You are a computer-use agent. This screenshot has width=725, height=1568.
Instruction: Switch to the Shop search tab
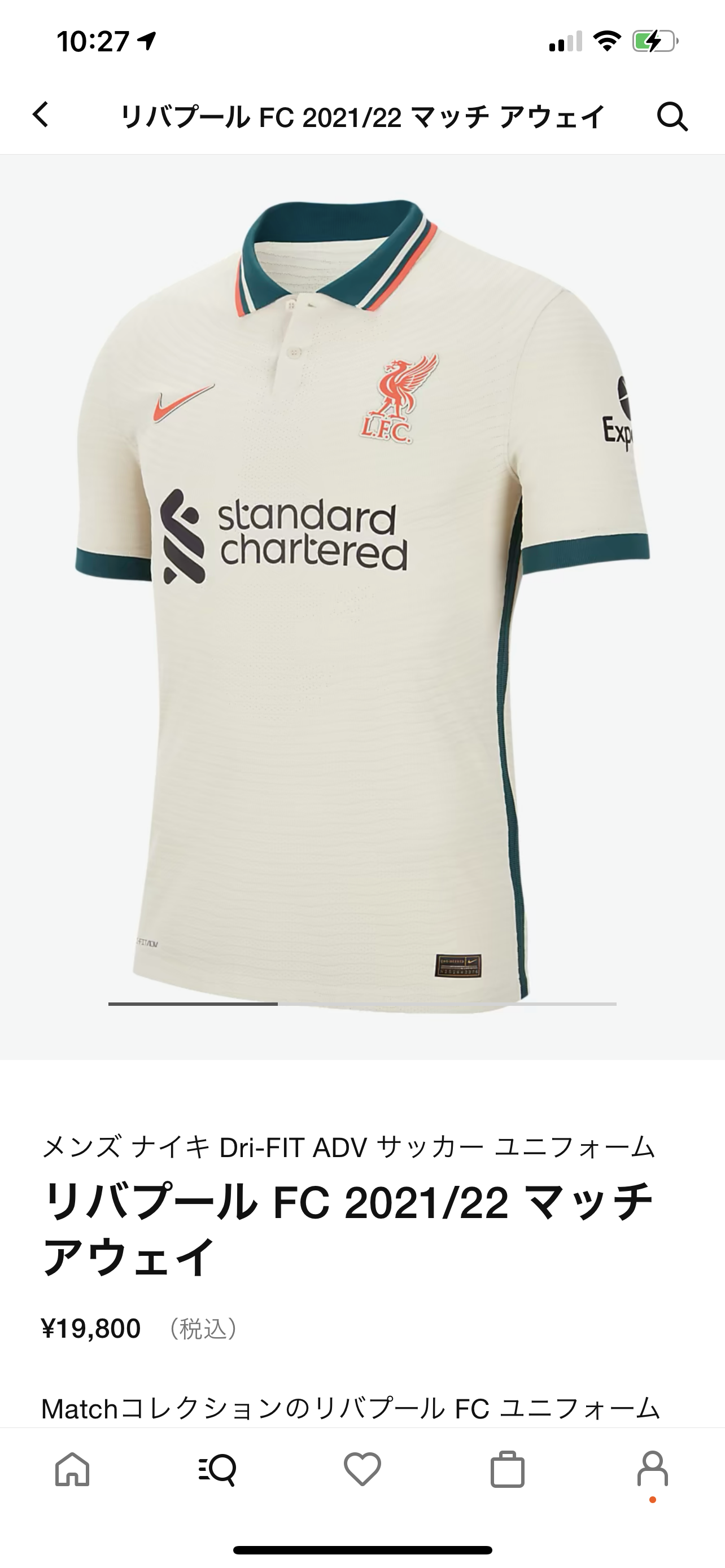coord(217,1470)
